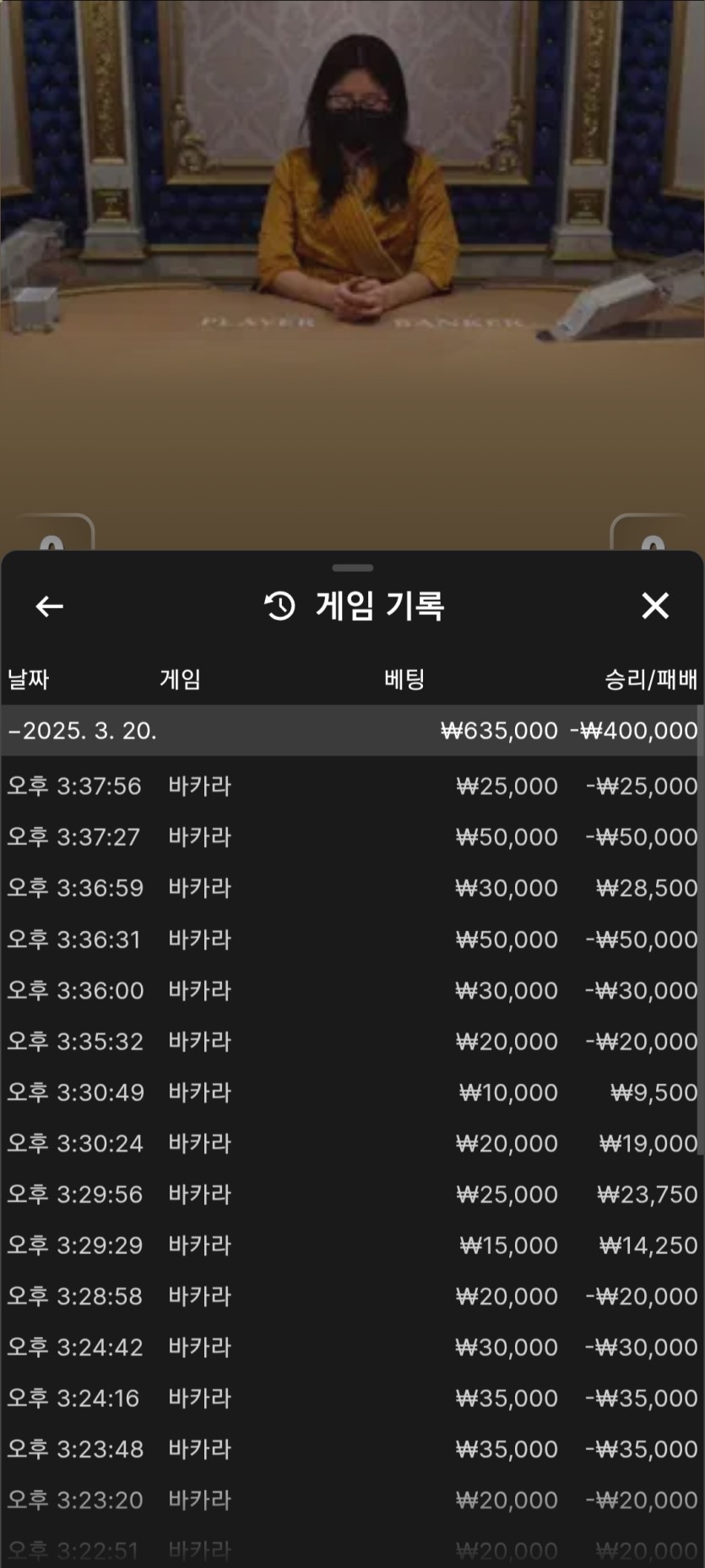This screenshot has height=1568, width=705.
Task: Open the 오후 3:37:27 바카라 record
Action: tap(352, 837)
